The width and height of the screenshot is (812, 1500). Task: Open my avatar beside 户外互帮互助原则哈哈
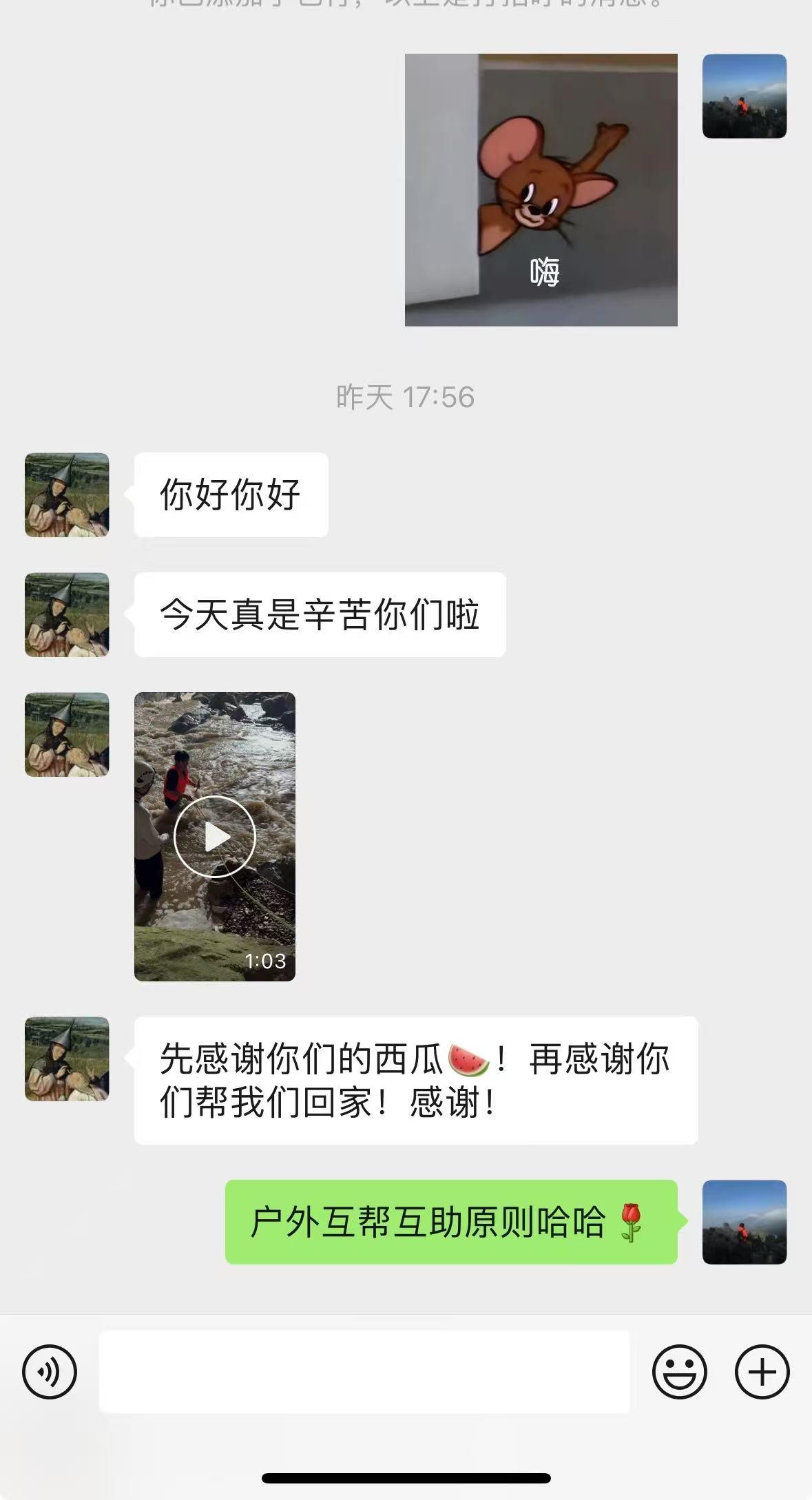click(x=744, y=1222)
